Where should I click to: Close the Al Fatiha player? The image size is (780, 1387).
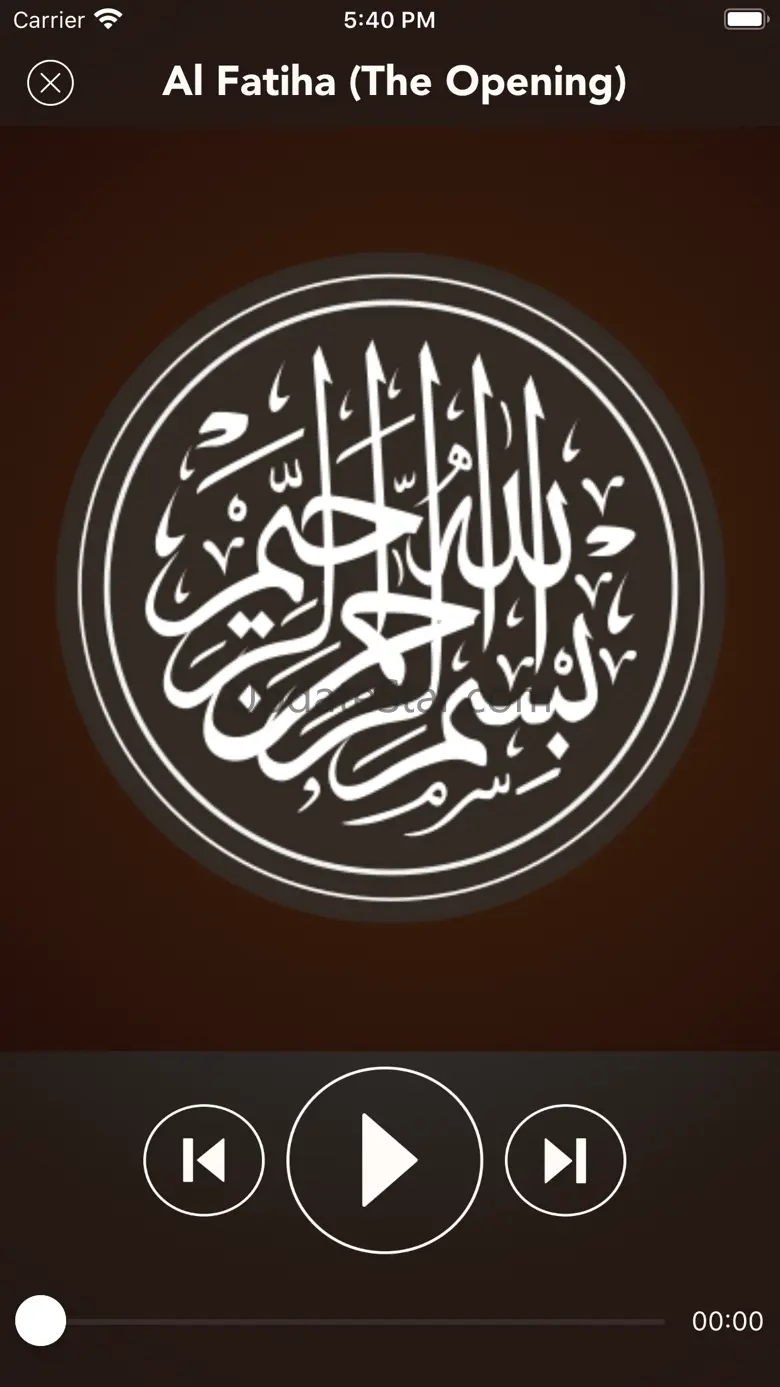[x=50, y=82]
